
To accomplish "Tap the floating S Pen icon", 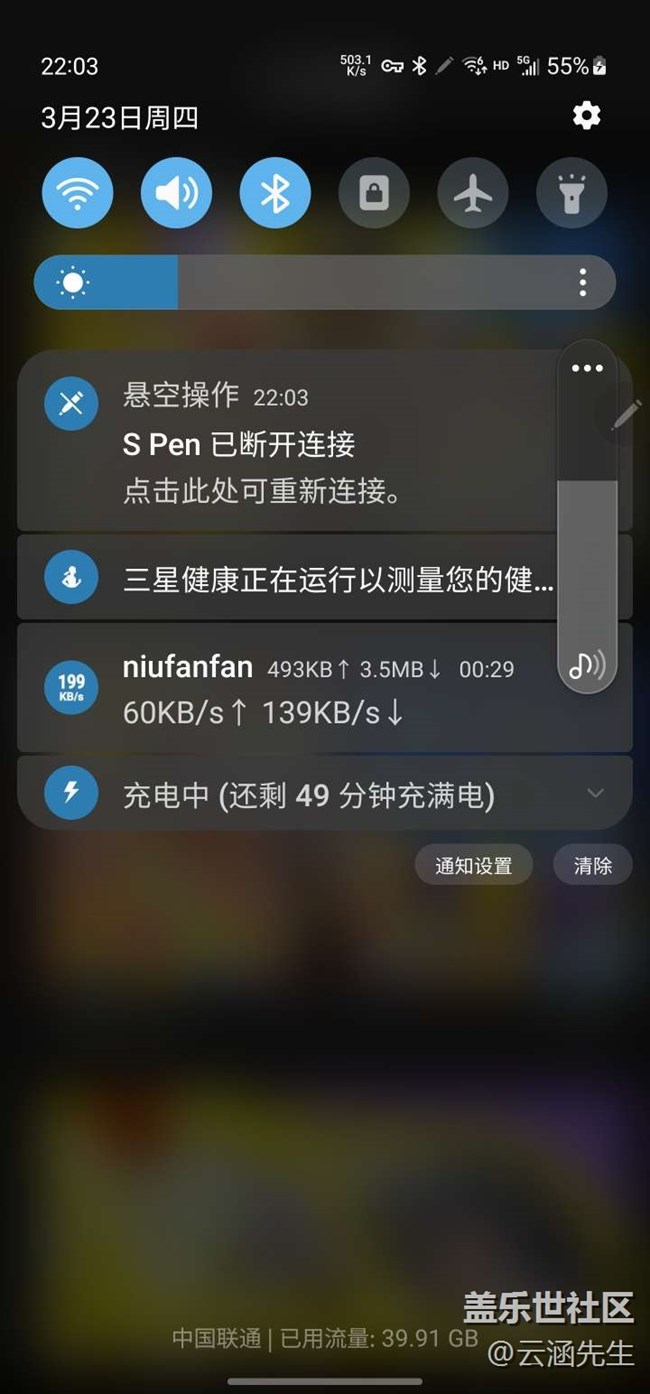I will pos(626,414).
